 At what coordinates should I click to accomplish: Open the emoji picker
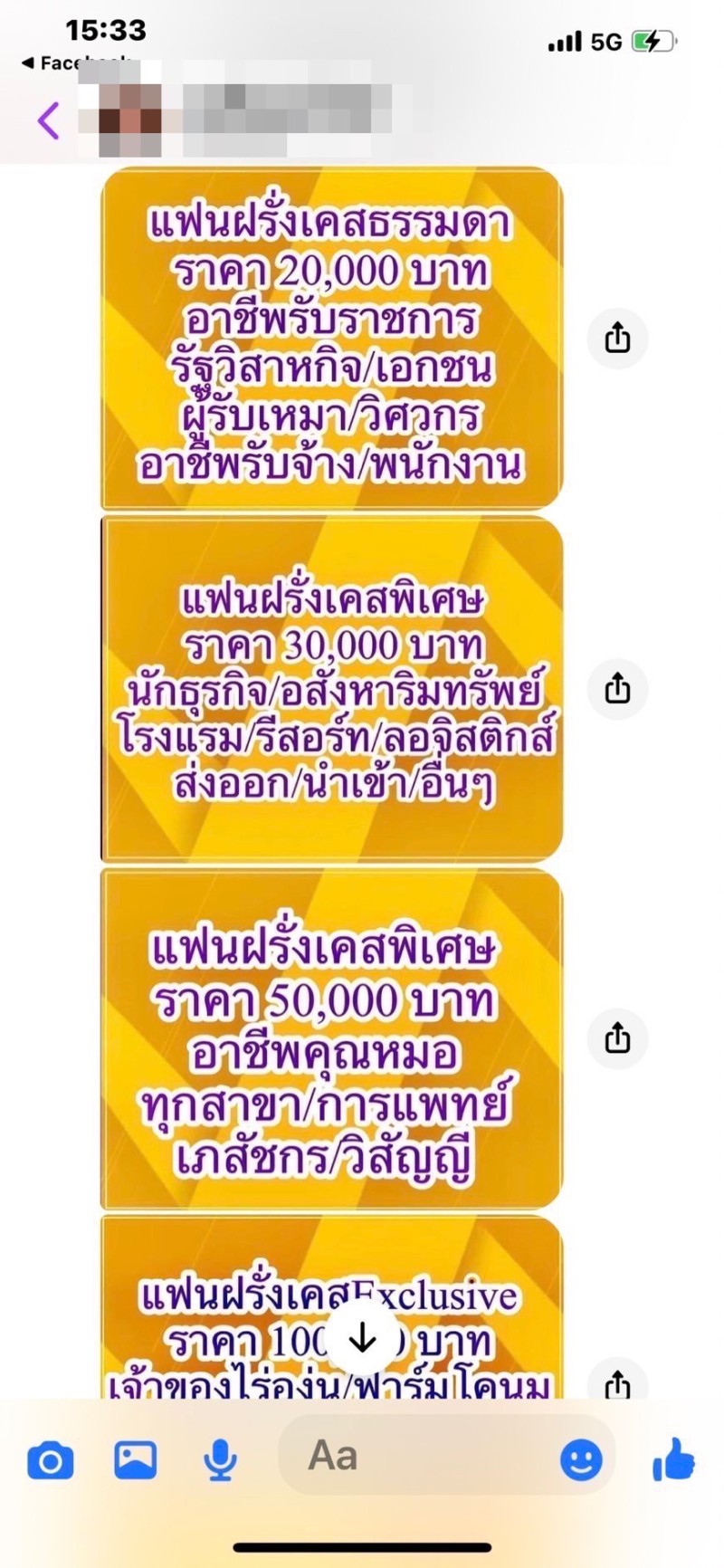click(x=580, y=1458)
